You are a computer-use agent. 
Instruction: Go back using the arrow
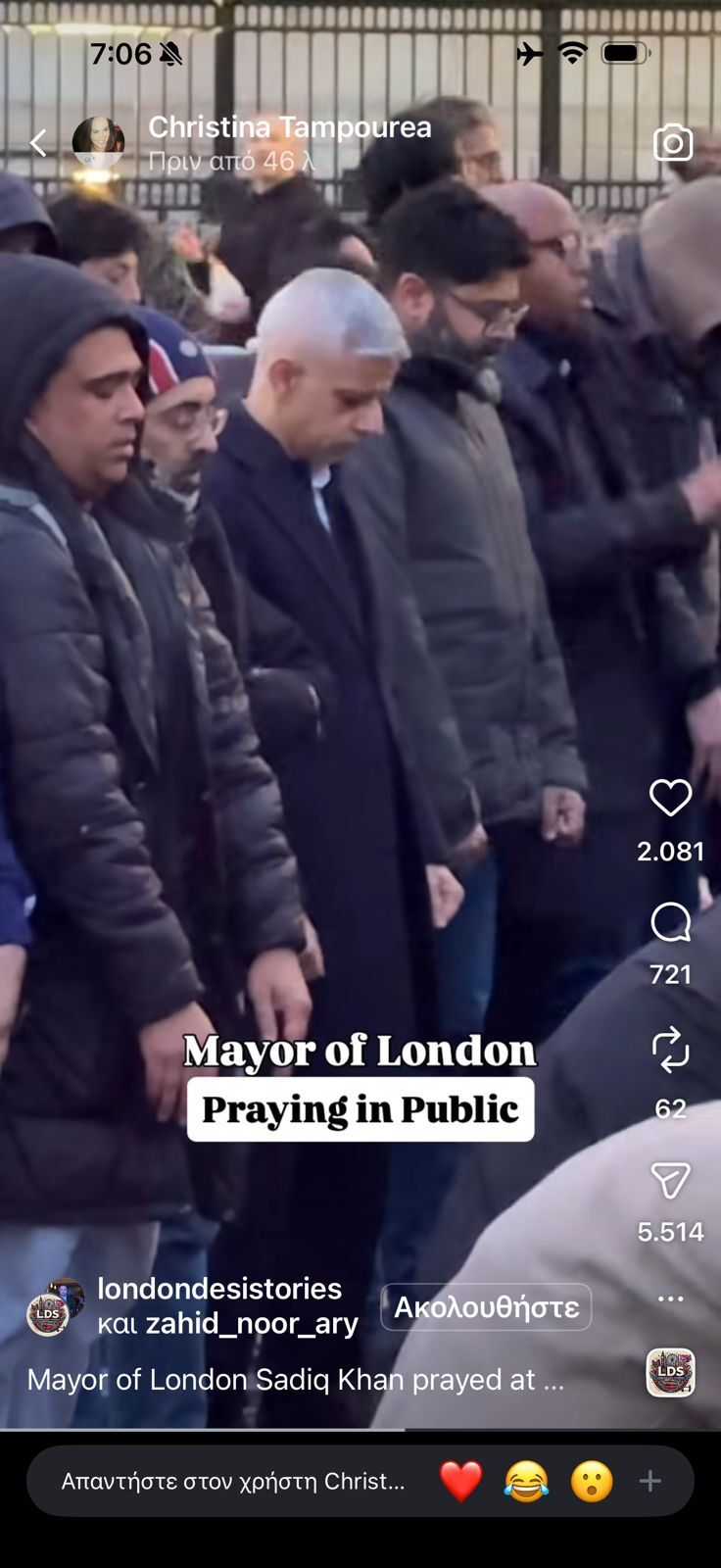[38, 143]
